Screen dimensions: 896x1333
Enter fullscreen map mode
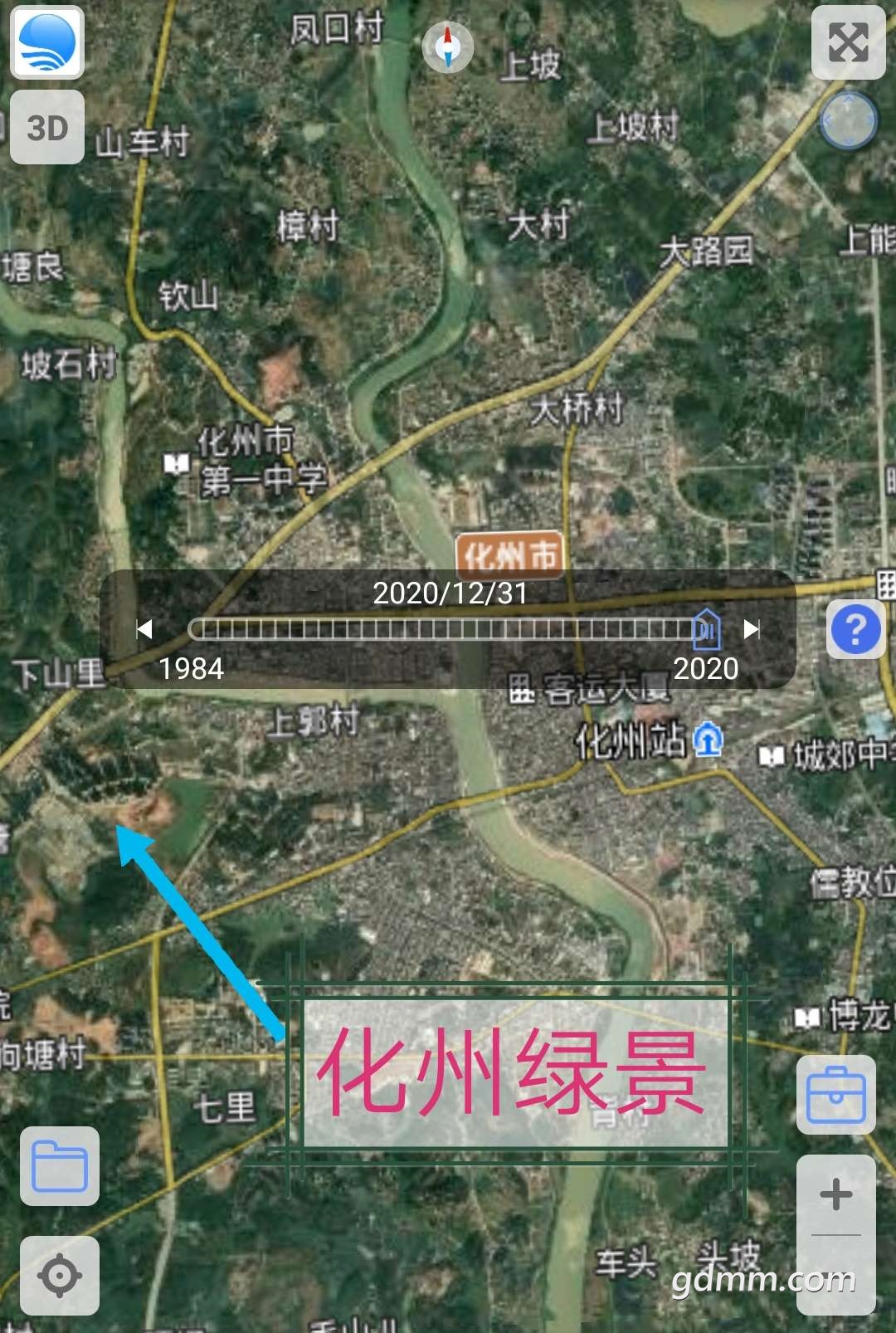point(848,43)
